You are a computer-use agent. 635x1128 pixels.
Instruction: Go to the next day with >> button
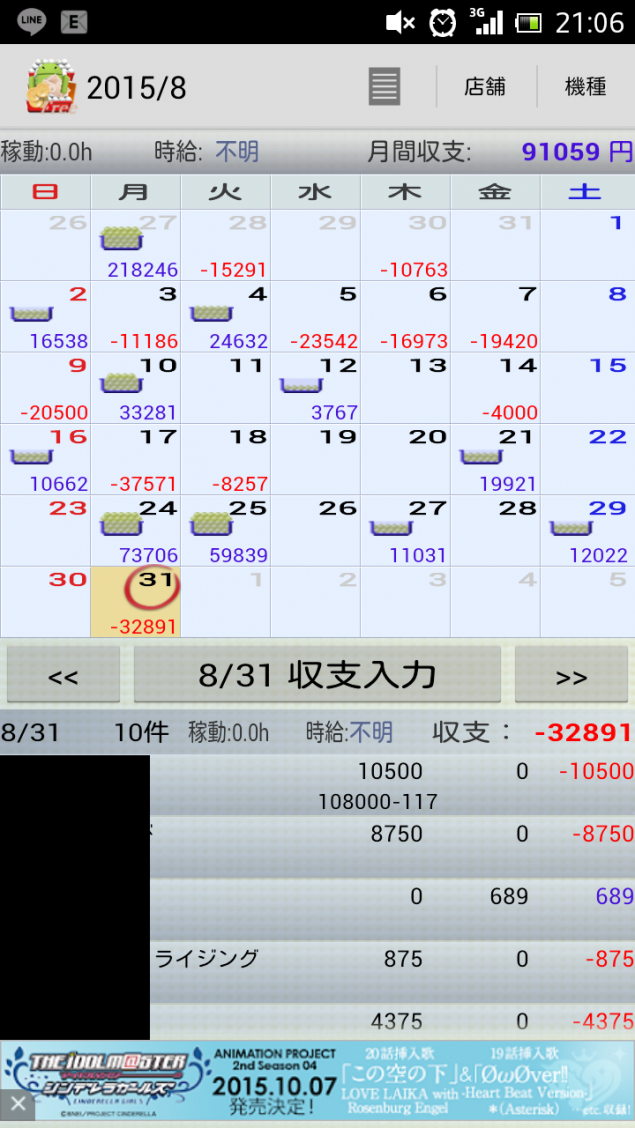(571, 675)
